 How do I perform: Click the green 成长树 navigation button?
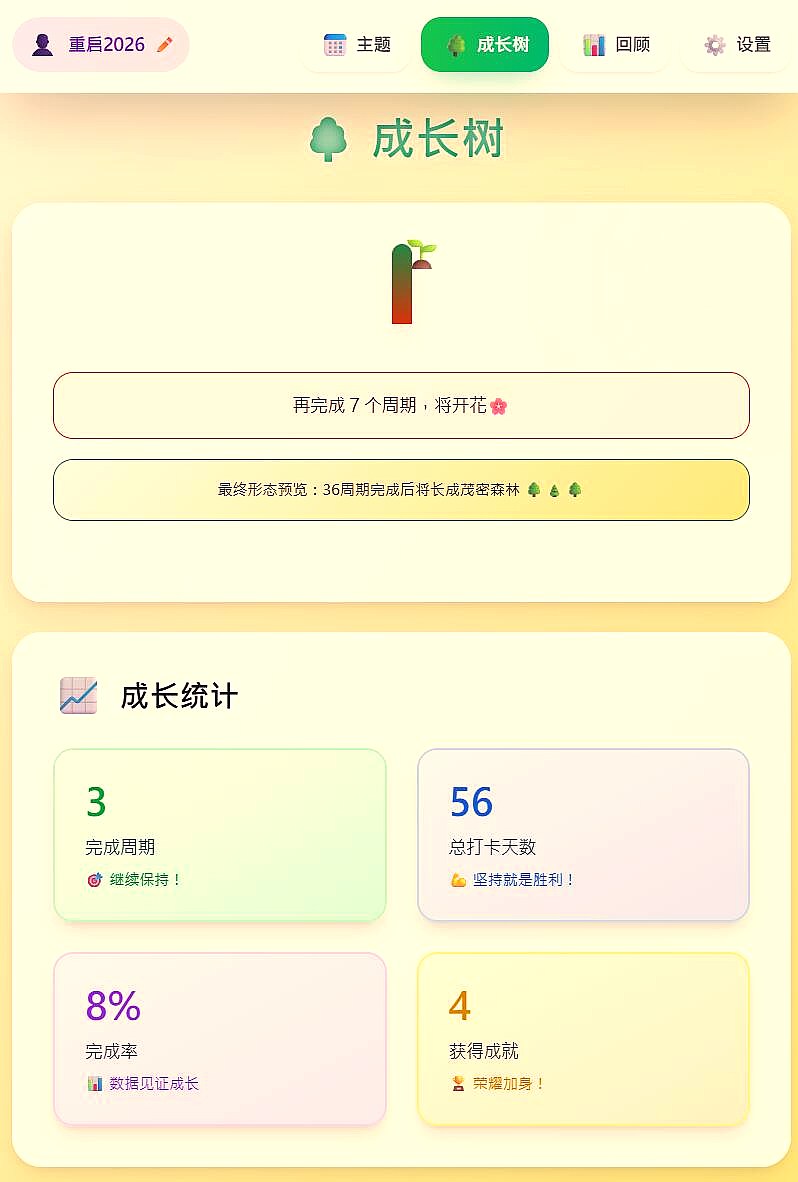point(485,44)
